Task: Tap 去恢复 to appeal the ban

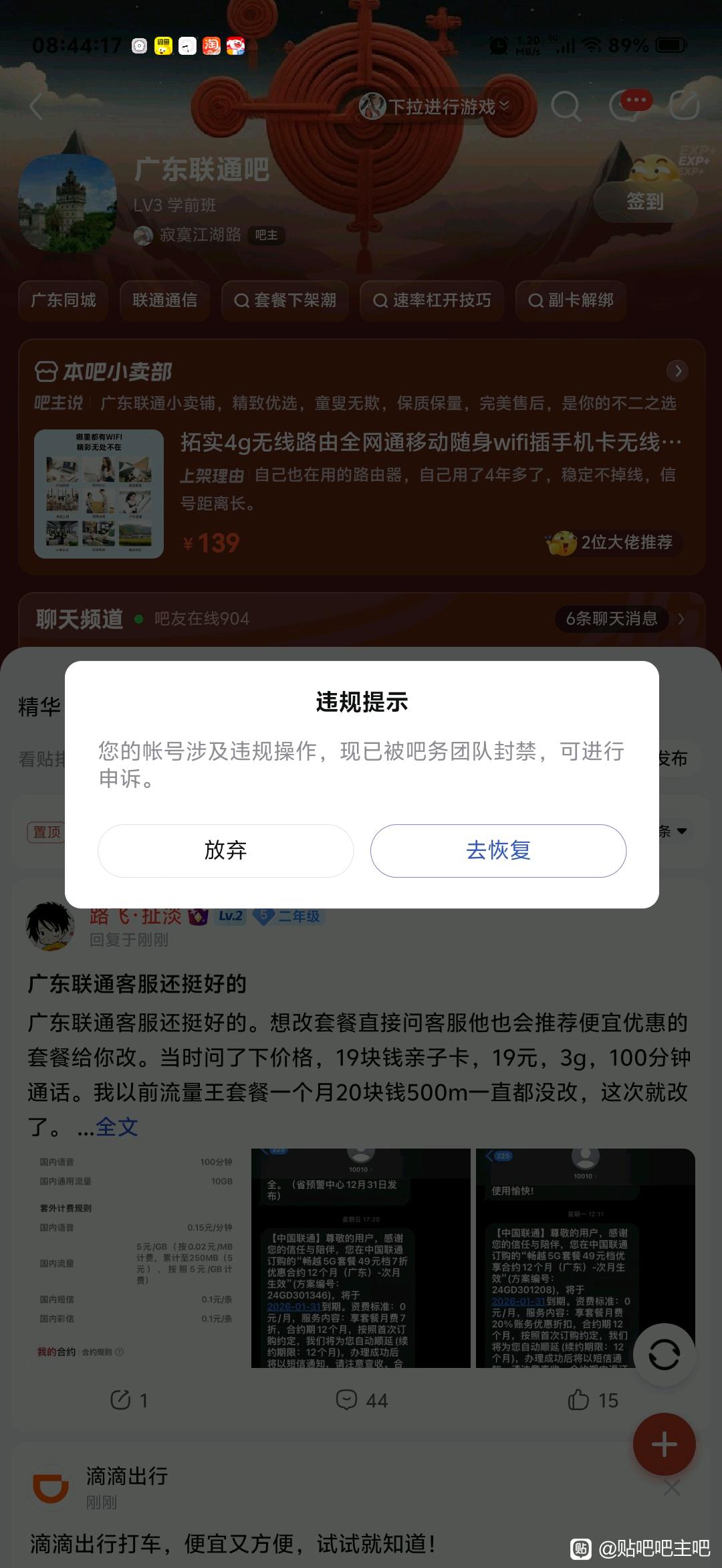Action: 498,850
